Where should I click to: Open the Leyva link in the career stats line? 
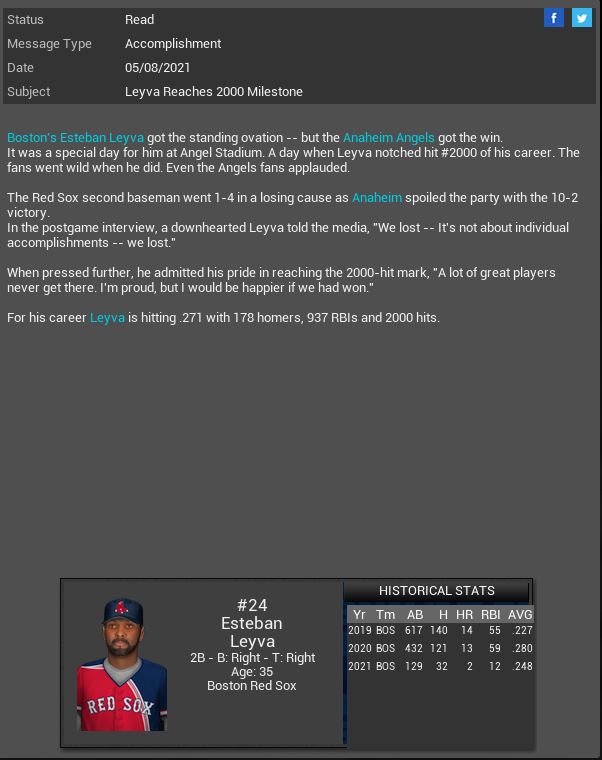[107, 318]
